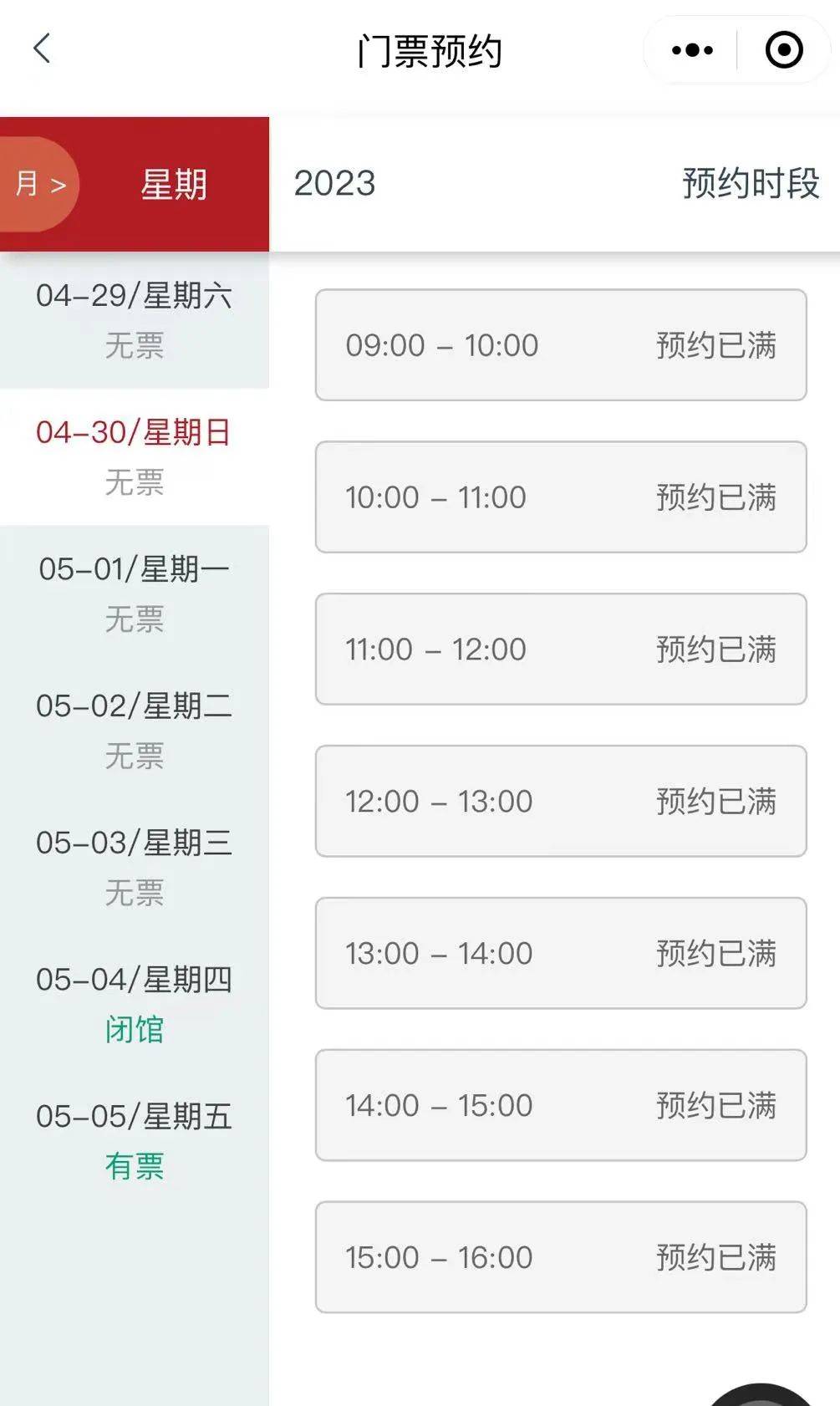The width and height of the screenshot is (840, 1406).
Task: Choose 05-05 星期五 with tickets available
Action: pyautogui.click(x=134, y=1141)
